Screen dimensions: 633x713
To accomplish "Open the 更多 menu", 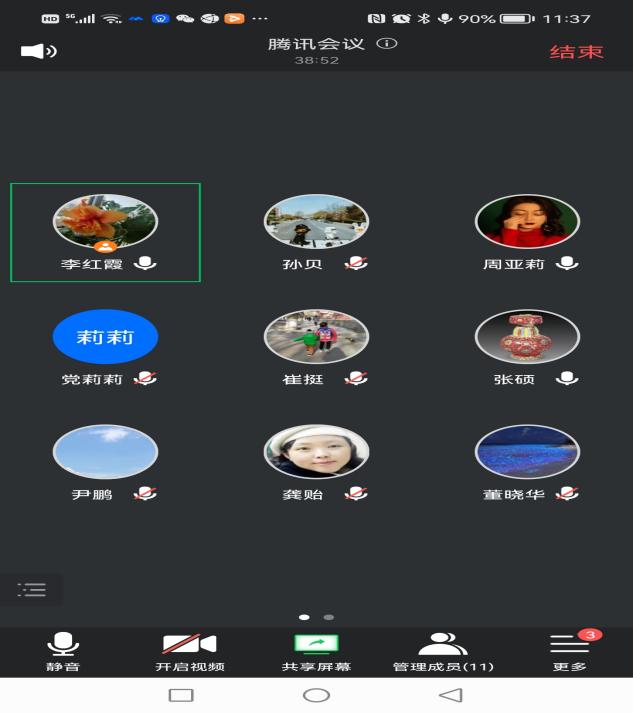I will click(569, 652).
